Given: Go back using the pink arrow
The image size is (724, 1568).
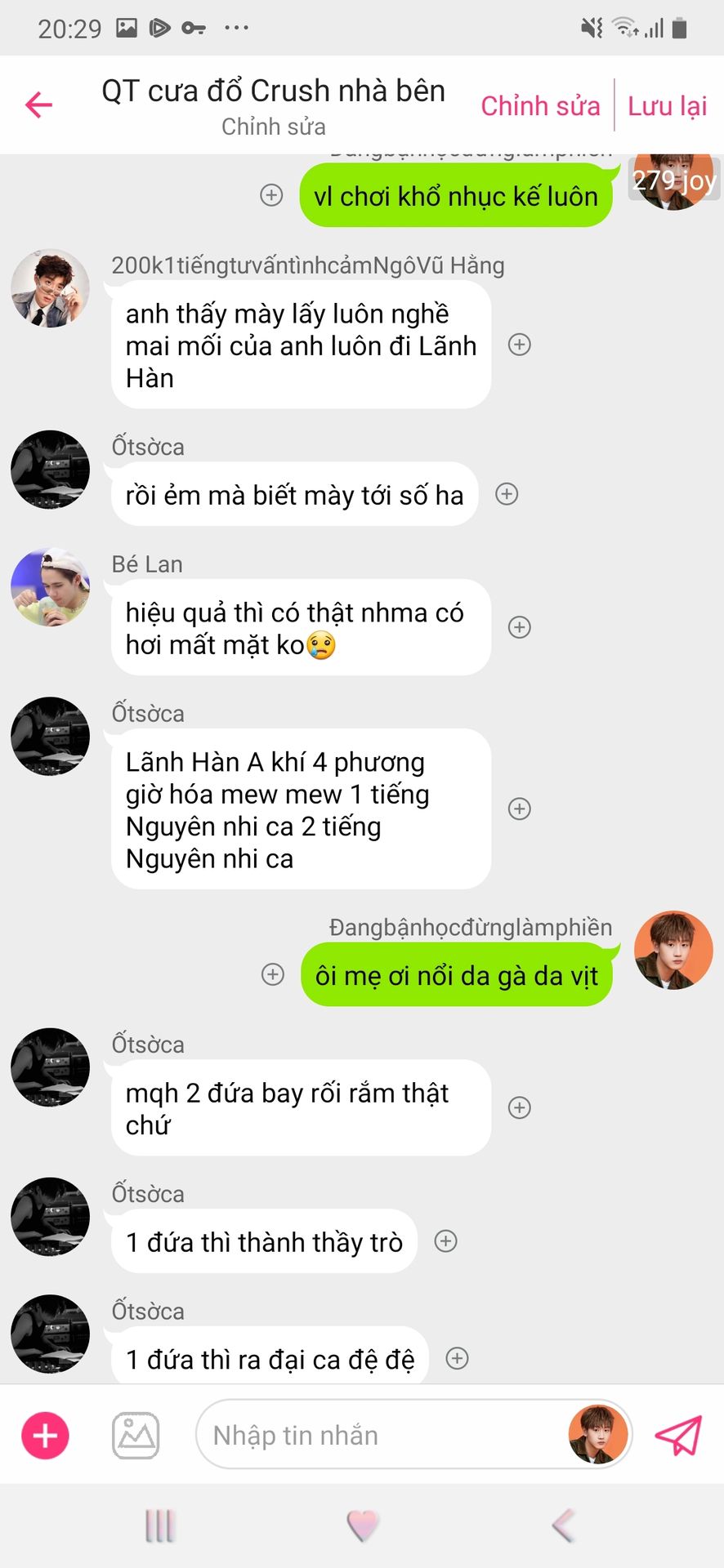Looking at the screenshot, I should point(38,105).
